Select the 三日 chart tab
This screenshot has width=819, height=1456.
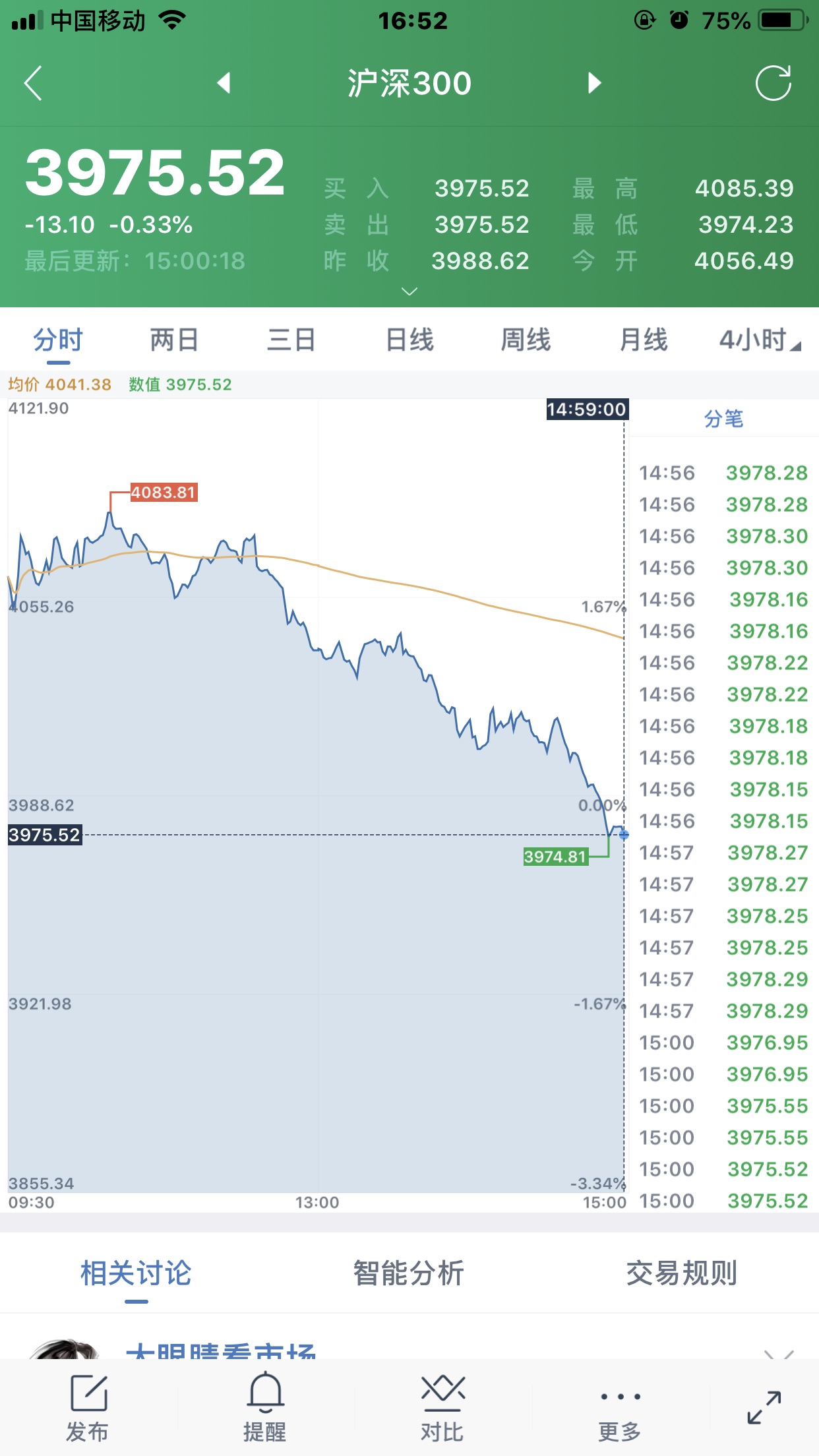pos(291,340)
